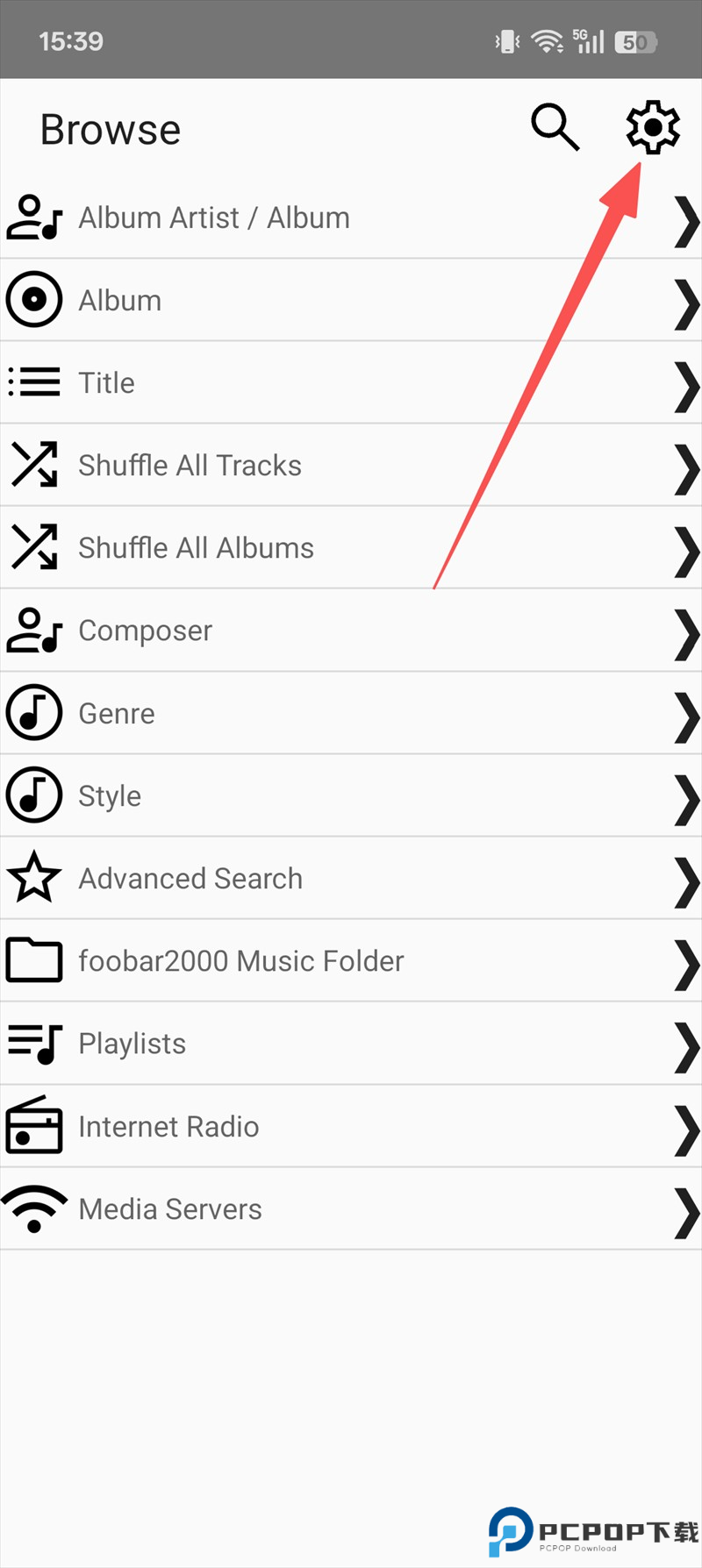Open the Style category

pyautogui.click(x=110, y=795)
